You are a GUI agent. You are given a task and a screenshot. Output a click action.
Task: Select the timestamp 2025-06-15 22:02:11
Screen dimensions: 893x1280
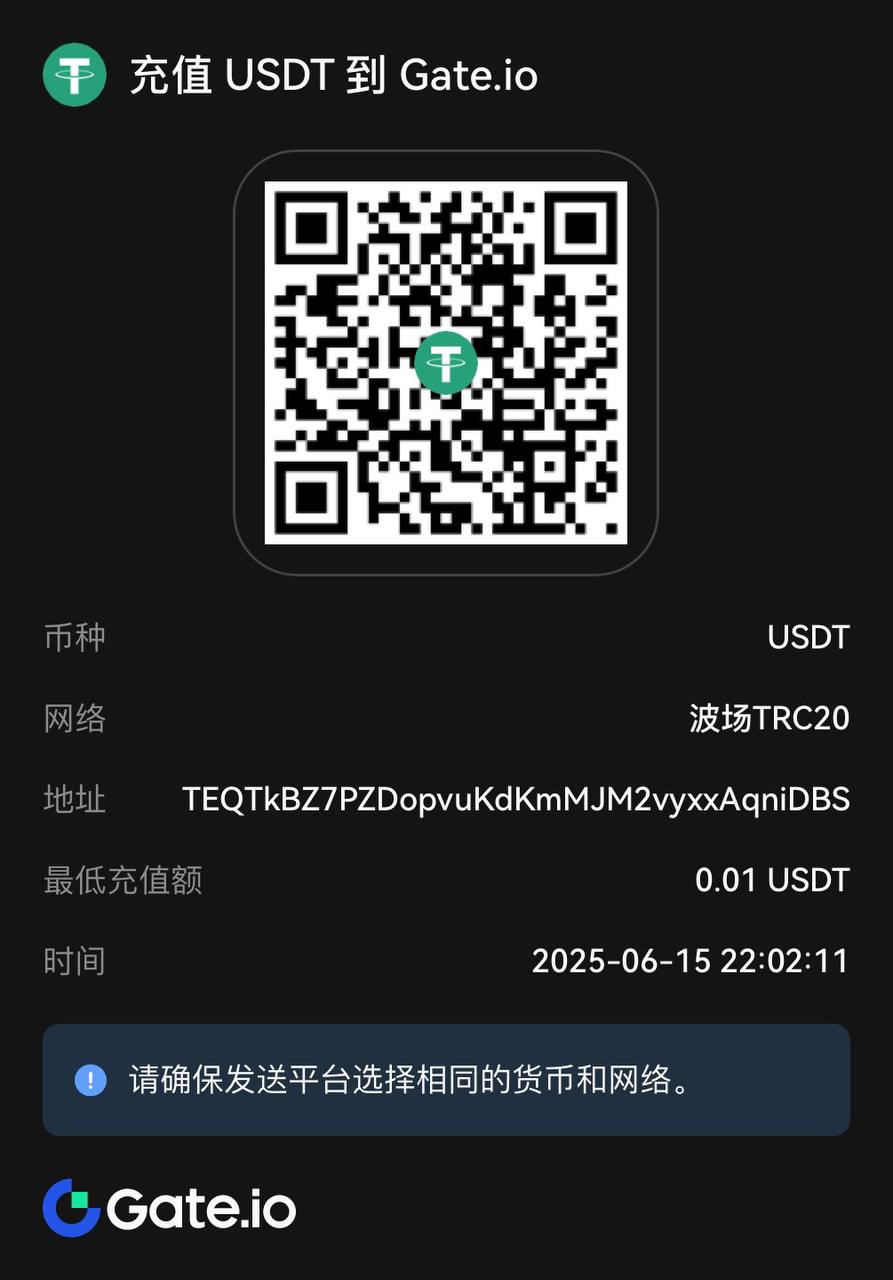(x=689, y=960)
